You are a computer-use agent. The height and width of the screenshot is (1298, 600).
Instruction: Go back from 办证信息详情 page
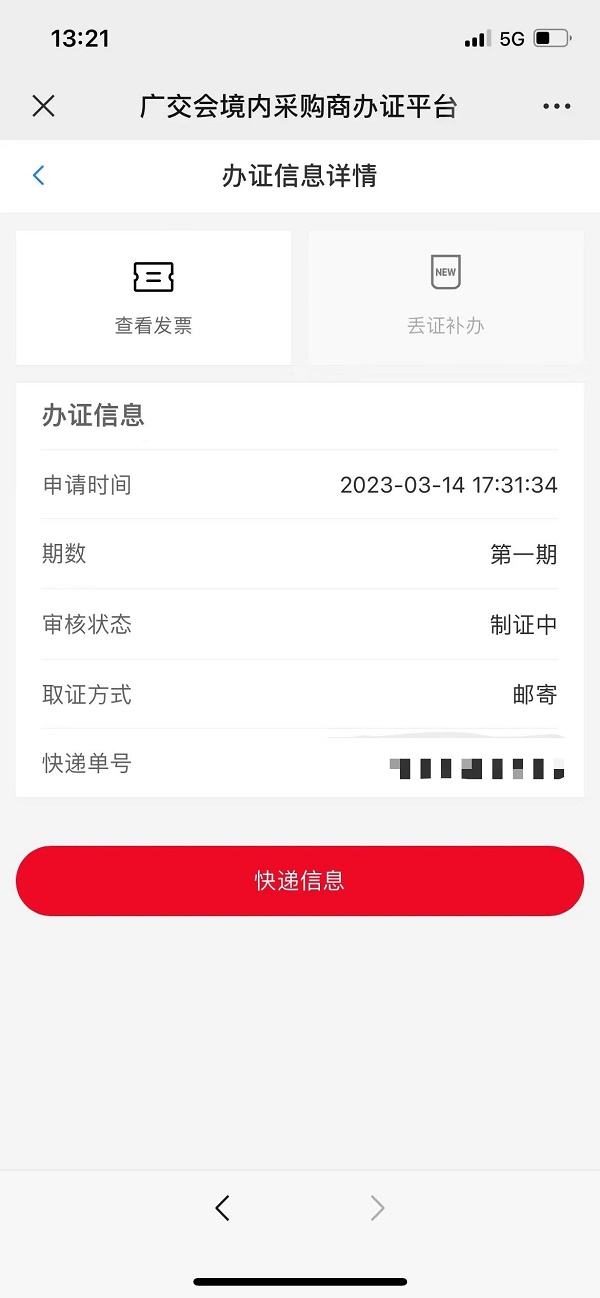coord(39,176)
